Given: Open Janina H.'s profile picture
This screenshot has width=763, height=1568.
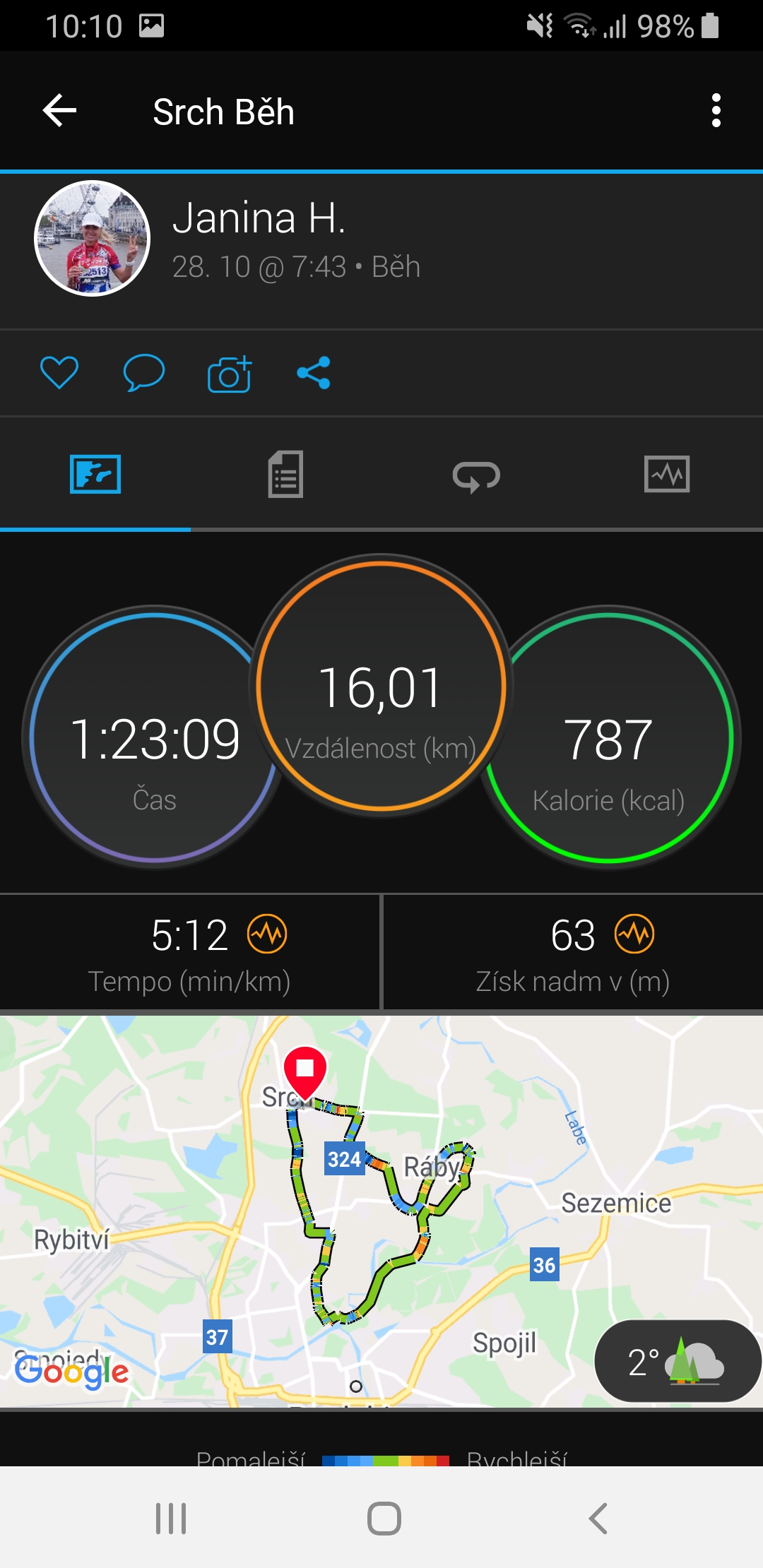Looking at the screenshot, I should pos(93,238).
